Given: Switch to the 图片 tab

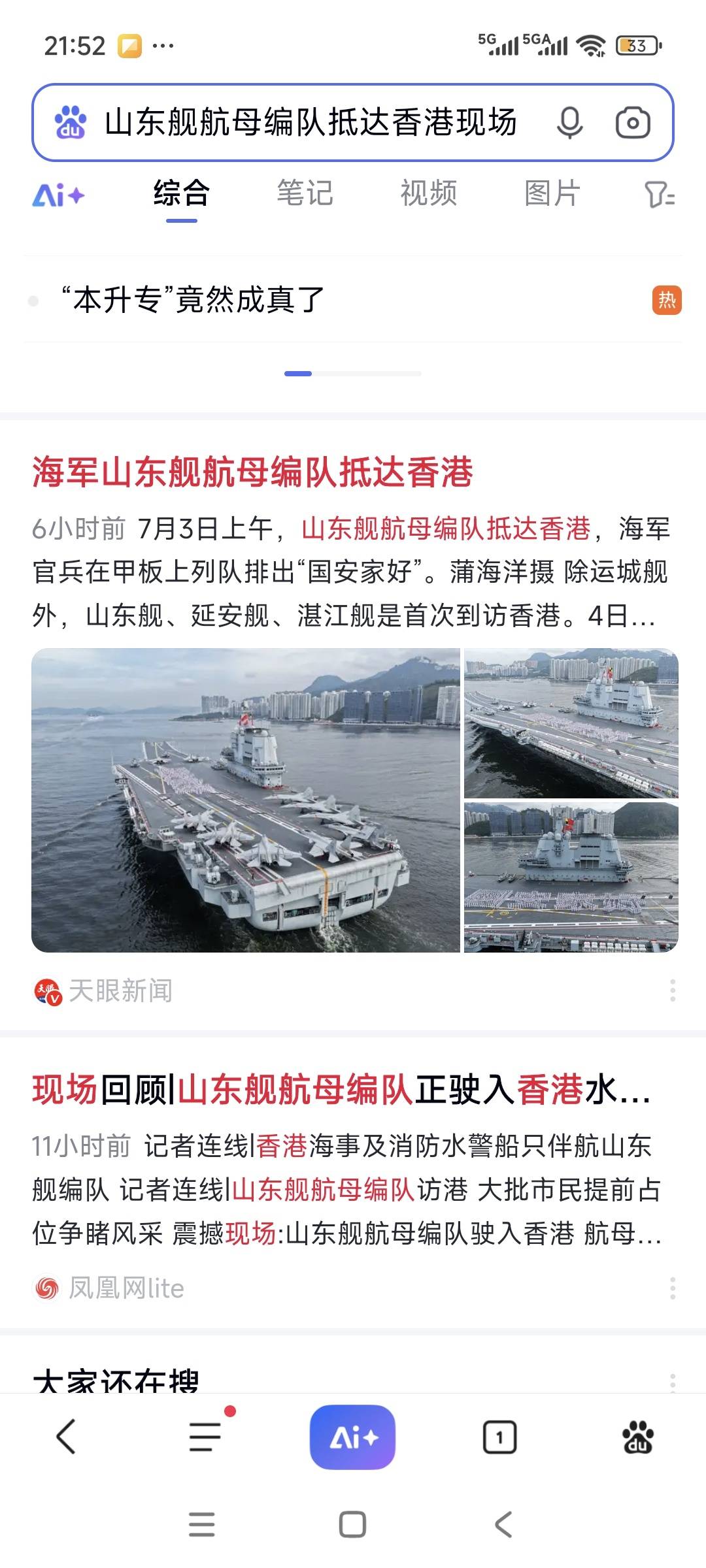Looking at the screenshot, I should (x=552, y=193).
